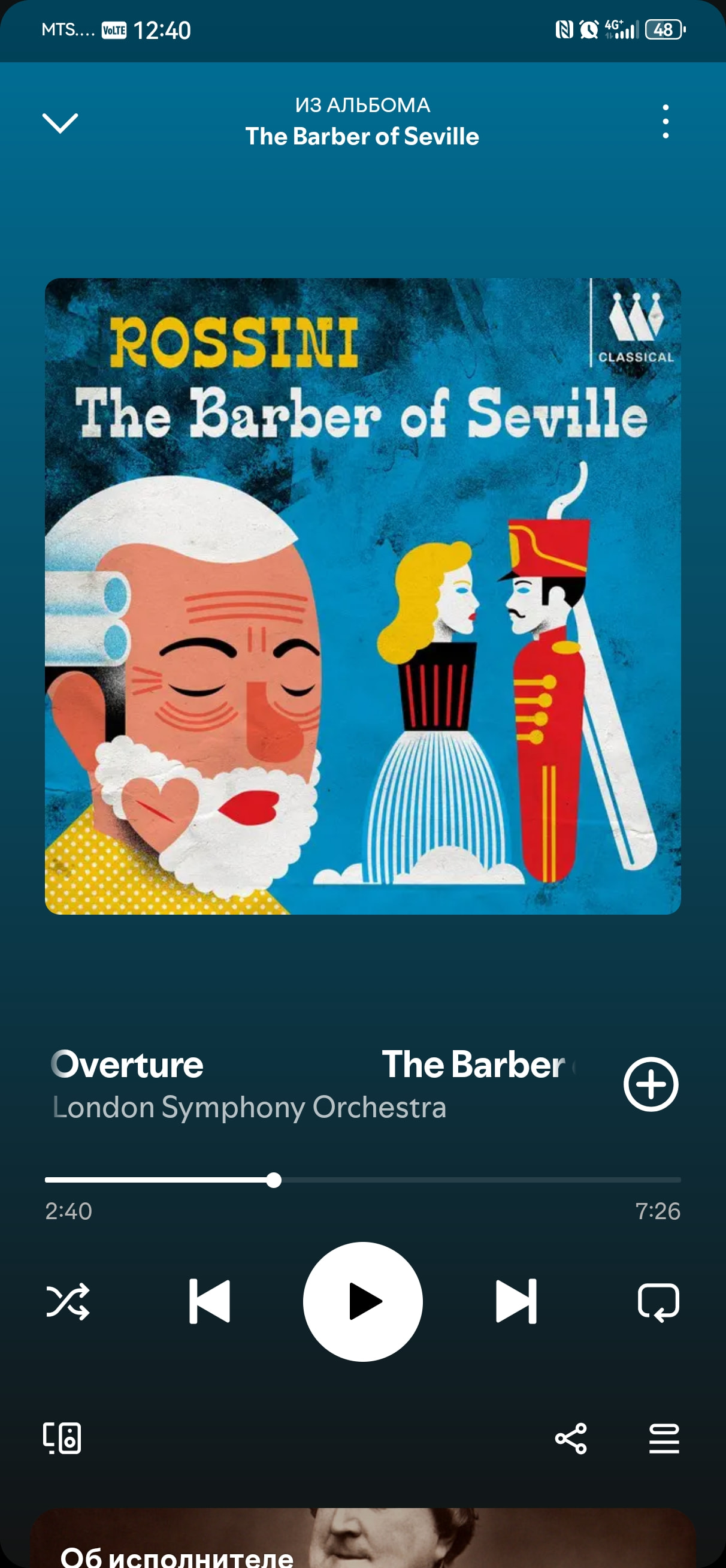Open the 'Об исполнителе' artist card

(362, 1540)
